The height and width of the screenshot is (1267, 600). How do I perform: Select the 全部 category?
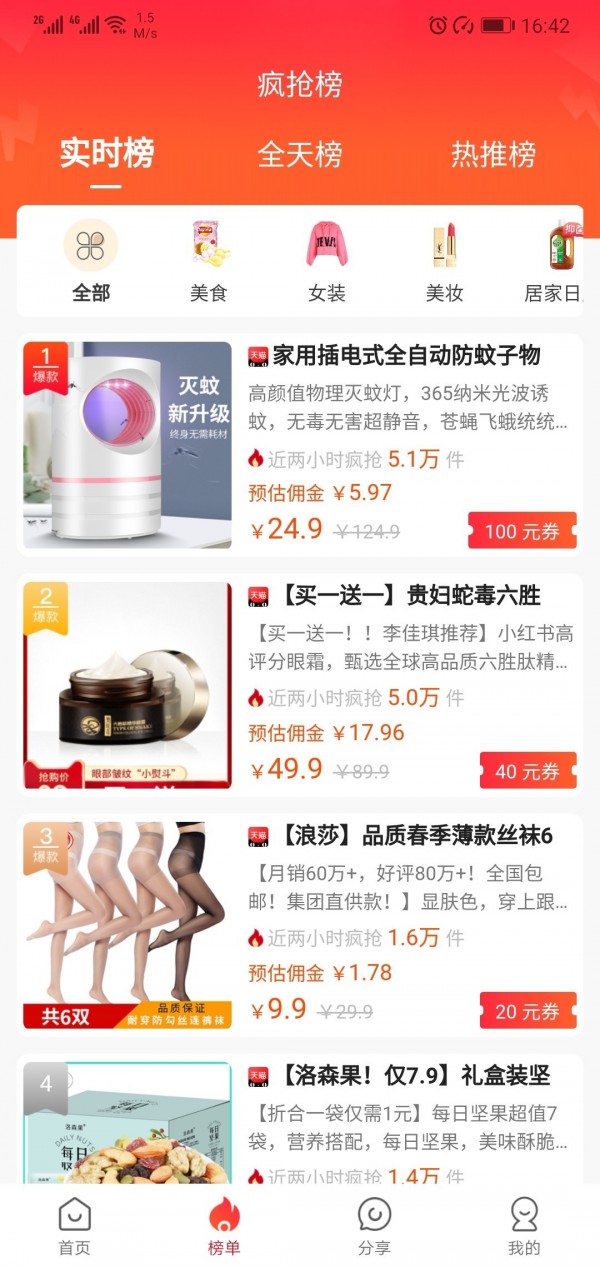click(x=91, y=261)
